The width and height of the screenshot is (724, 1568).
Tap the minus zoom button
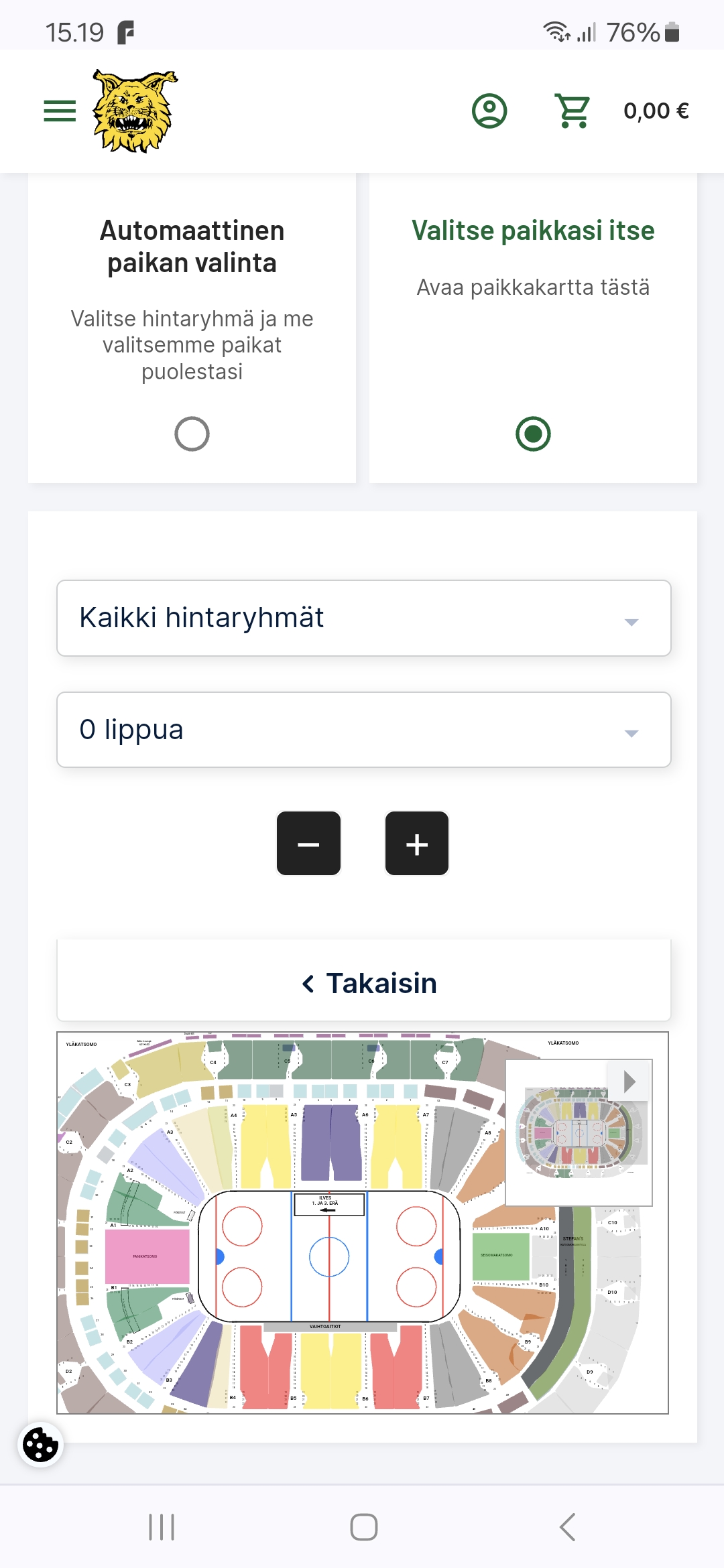click(308, 844)
